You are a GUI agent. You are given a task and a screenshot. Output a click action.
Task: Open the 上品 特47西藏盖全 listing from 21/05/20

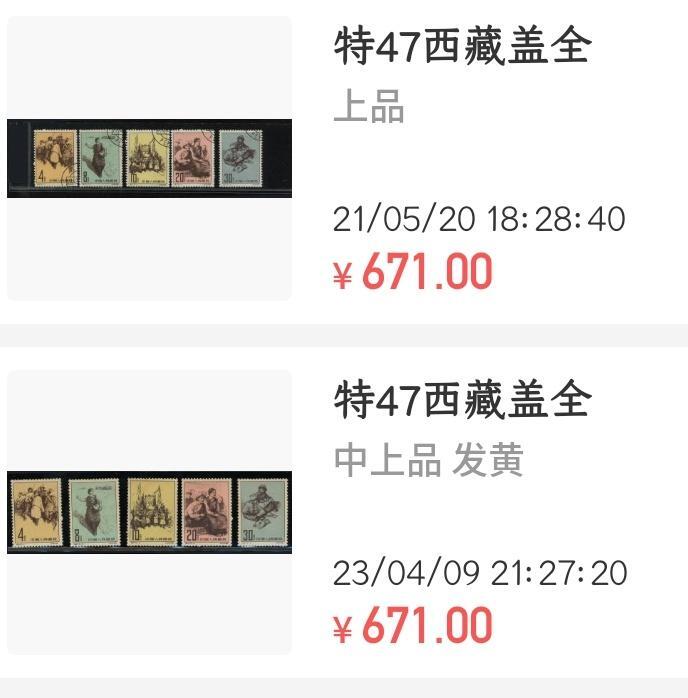click(x=462, y=48)
